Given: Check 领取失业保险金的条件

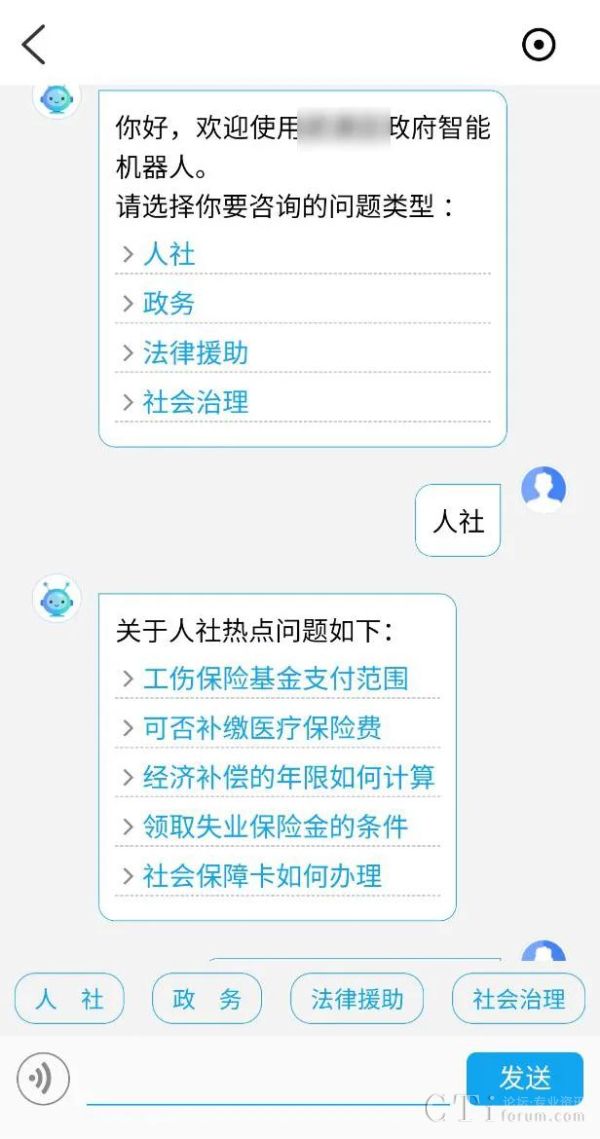Looking at the screenshot, I should tap(275, 827).
